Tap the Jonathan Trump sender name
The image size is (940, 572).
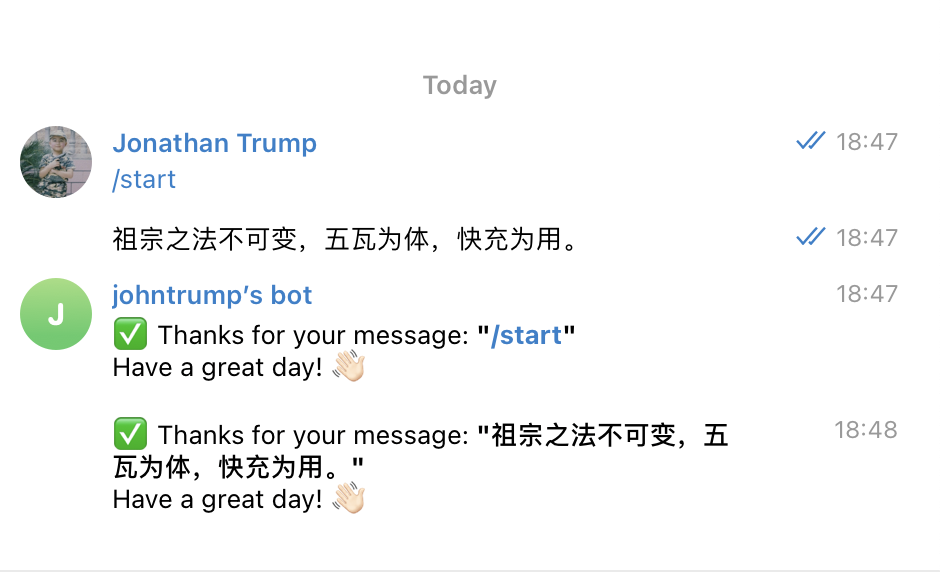(x=214, y=143)
